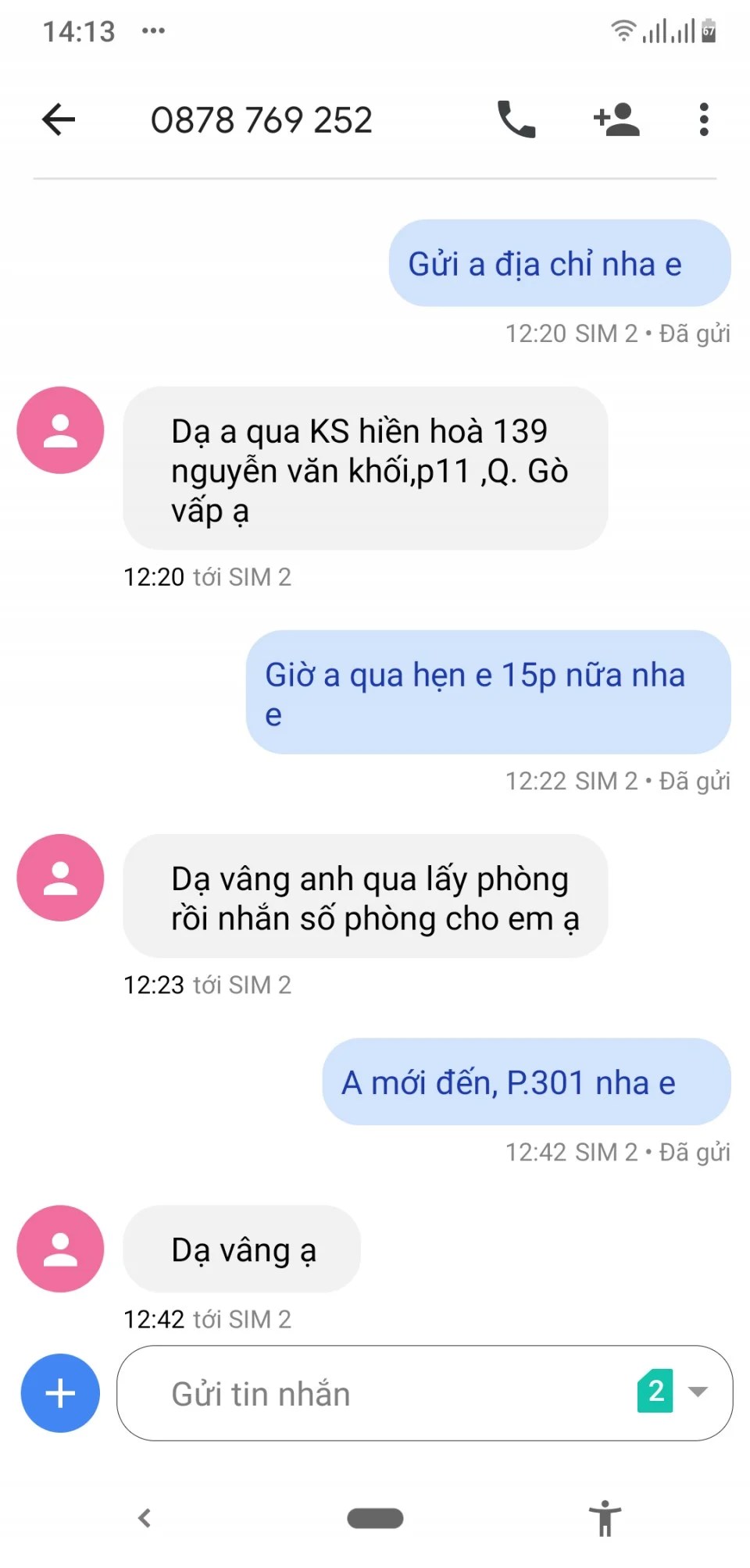Open the accessibility shortcut button
This screenshot has width=750, height=1568.
pyautogui.click(x=604, y=1518)
